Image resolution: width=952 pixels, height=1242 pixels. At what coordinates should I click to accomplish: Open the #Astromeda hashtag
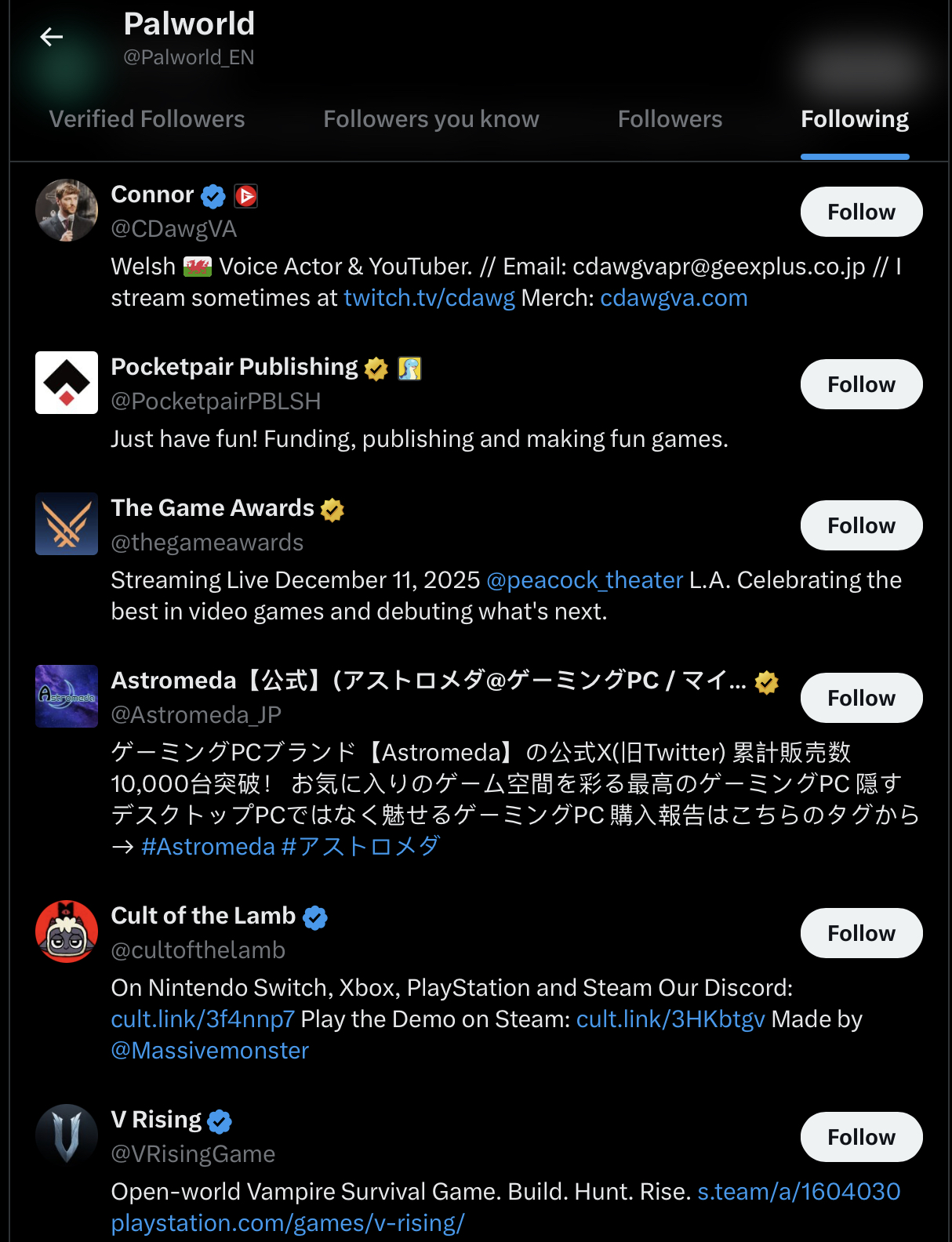point(208,847)
